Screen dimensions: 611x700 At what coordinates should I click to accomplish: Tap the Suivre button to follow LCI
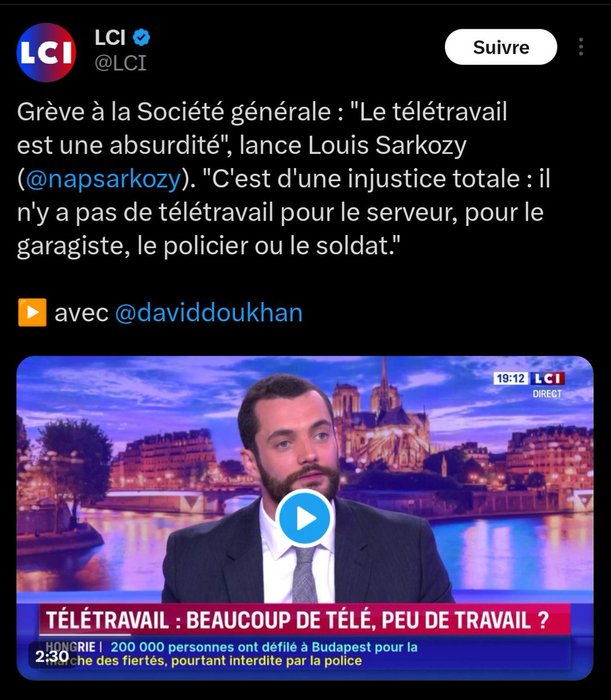[x=500, y=47]
